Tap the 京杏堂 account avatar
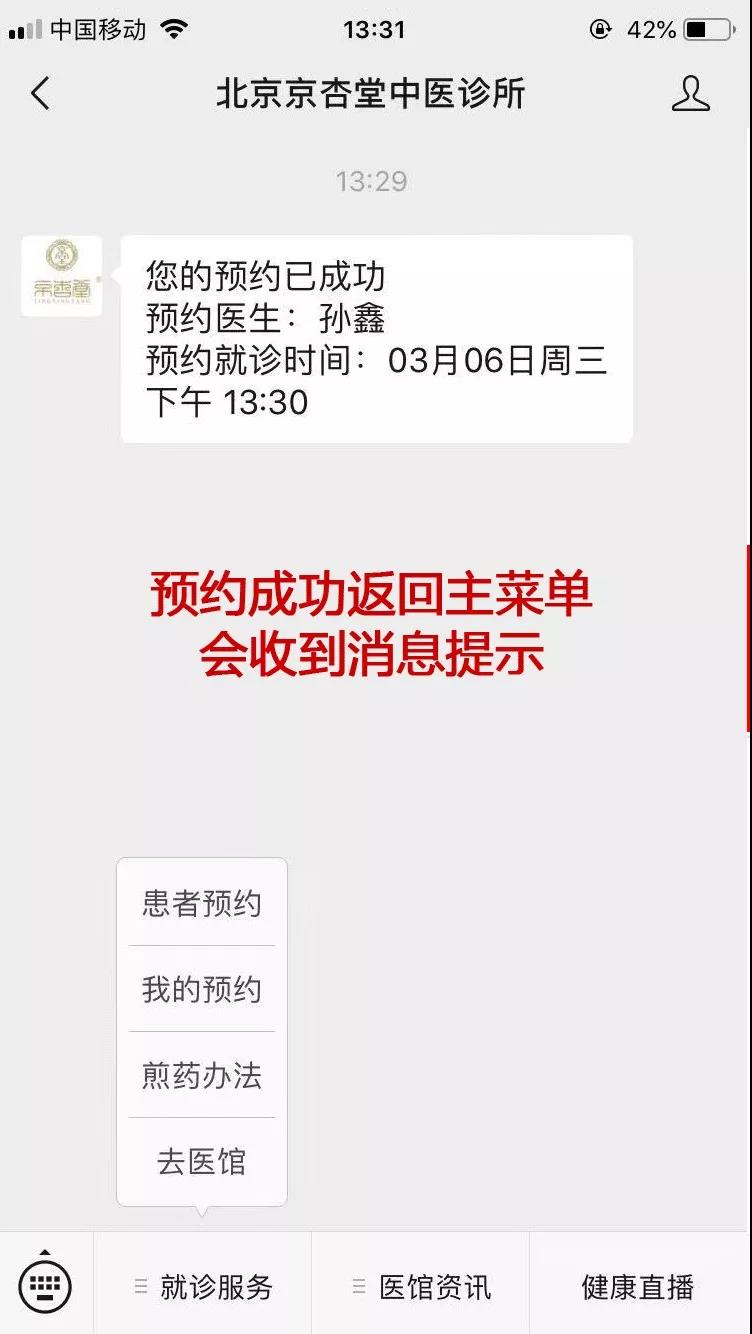752x1334 pixels. point(62,276)
